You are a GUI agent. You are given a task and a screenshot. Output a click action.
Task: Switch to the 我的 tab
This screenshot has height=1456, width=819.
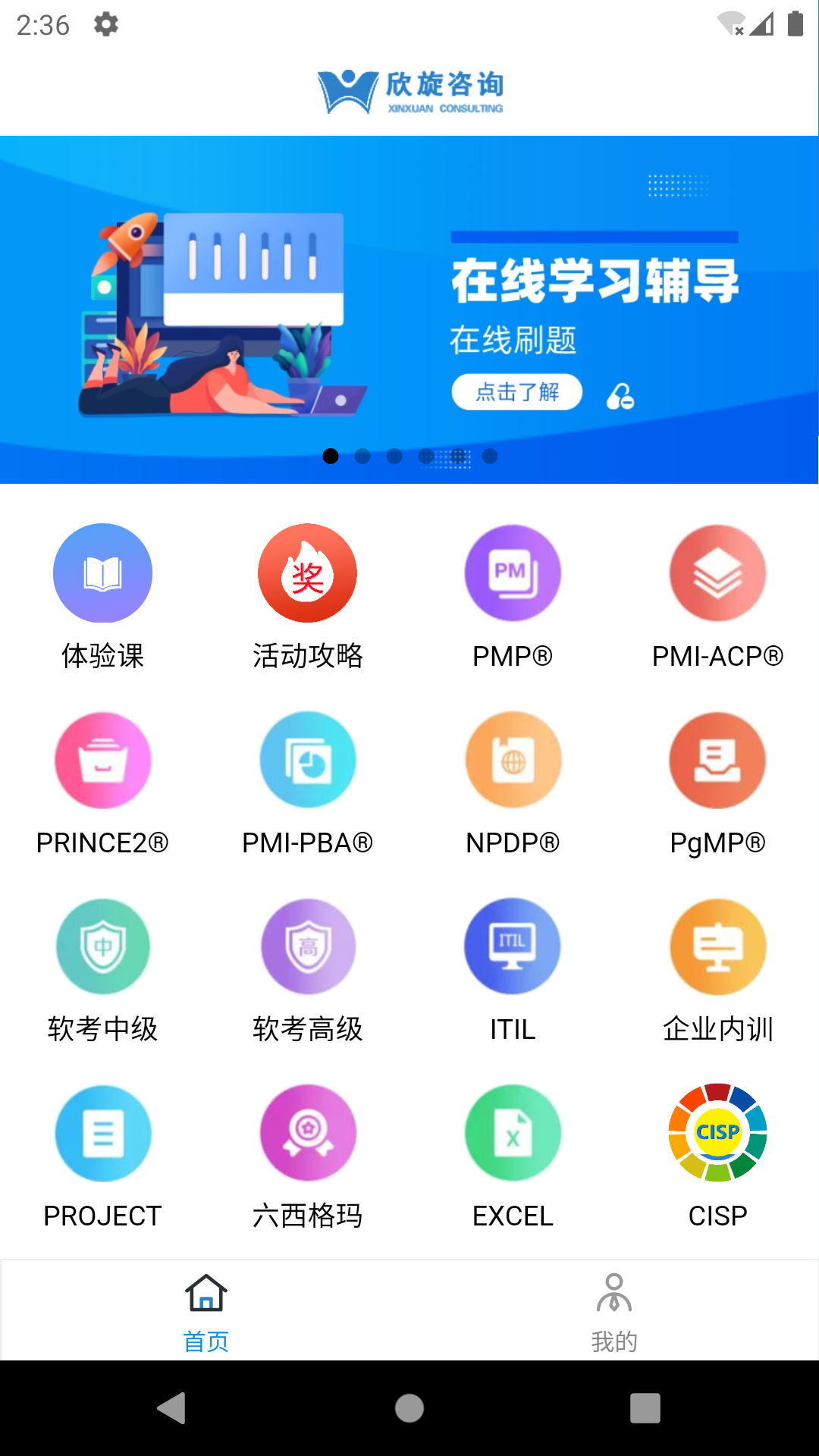(613, 1312)
